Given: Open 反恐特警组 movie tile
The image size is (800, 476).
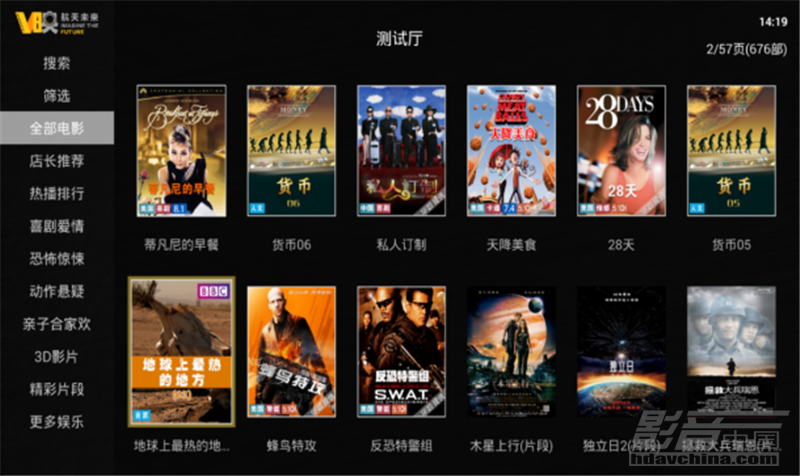Looking at the screenshot, I should (x=401, y=352).
